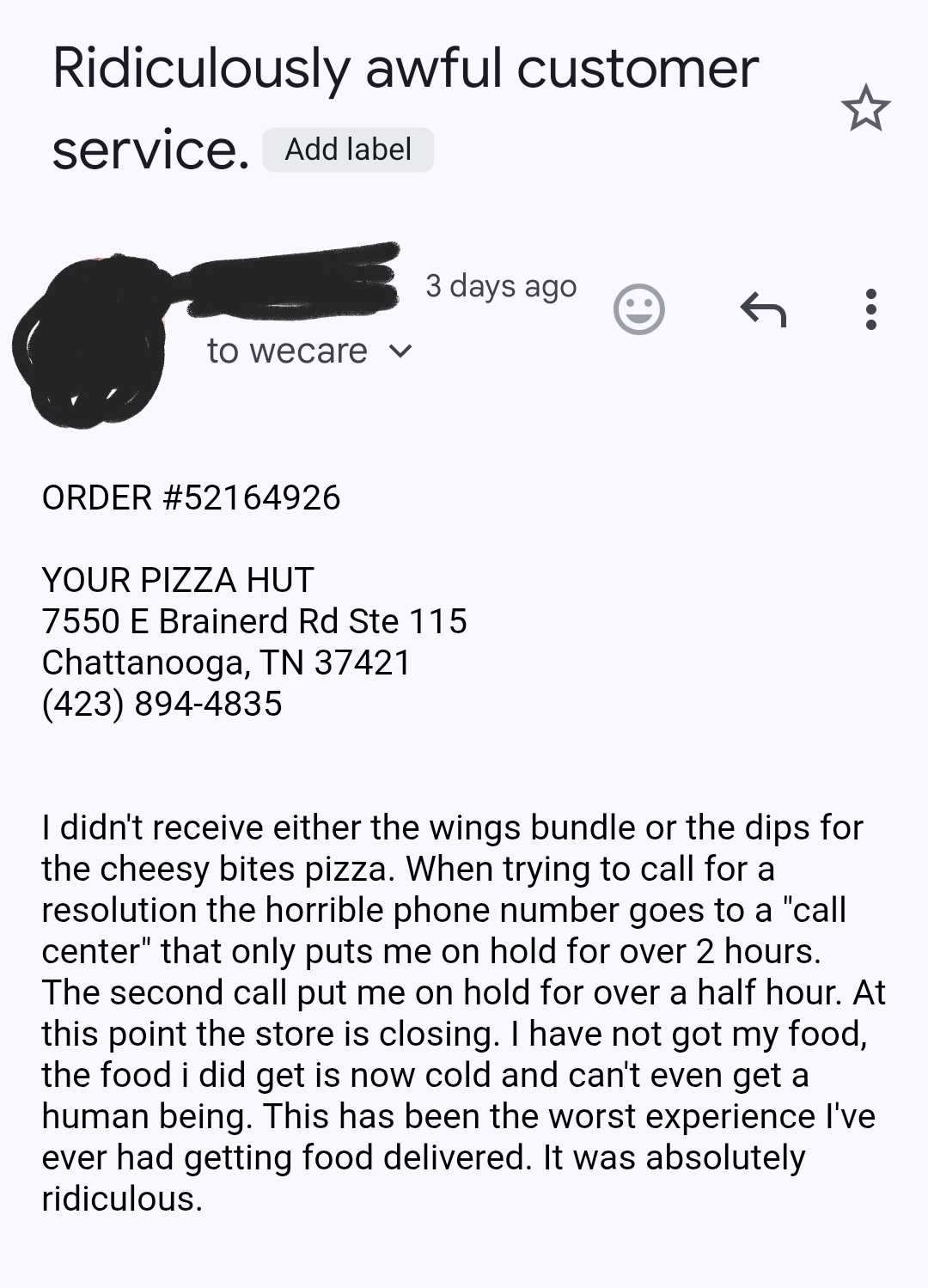Expand the 'to wecare' recipient details
Screen dimensions: 928x1288
pyautogui.click(x=400, y=351)
